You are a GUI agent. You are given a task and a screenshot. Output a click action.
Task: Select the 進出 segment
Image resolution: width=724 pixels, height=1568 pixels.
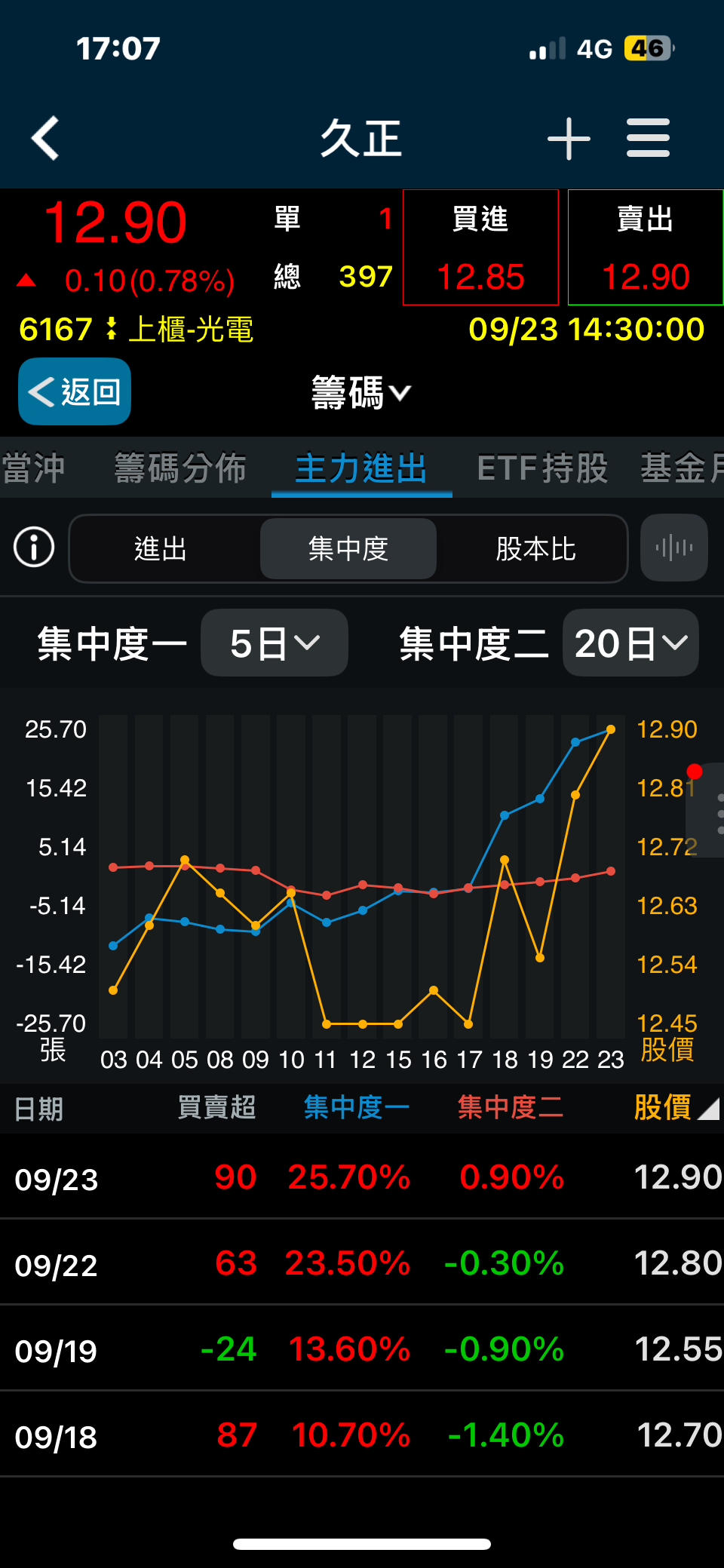tap(160, 548)
